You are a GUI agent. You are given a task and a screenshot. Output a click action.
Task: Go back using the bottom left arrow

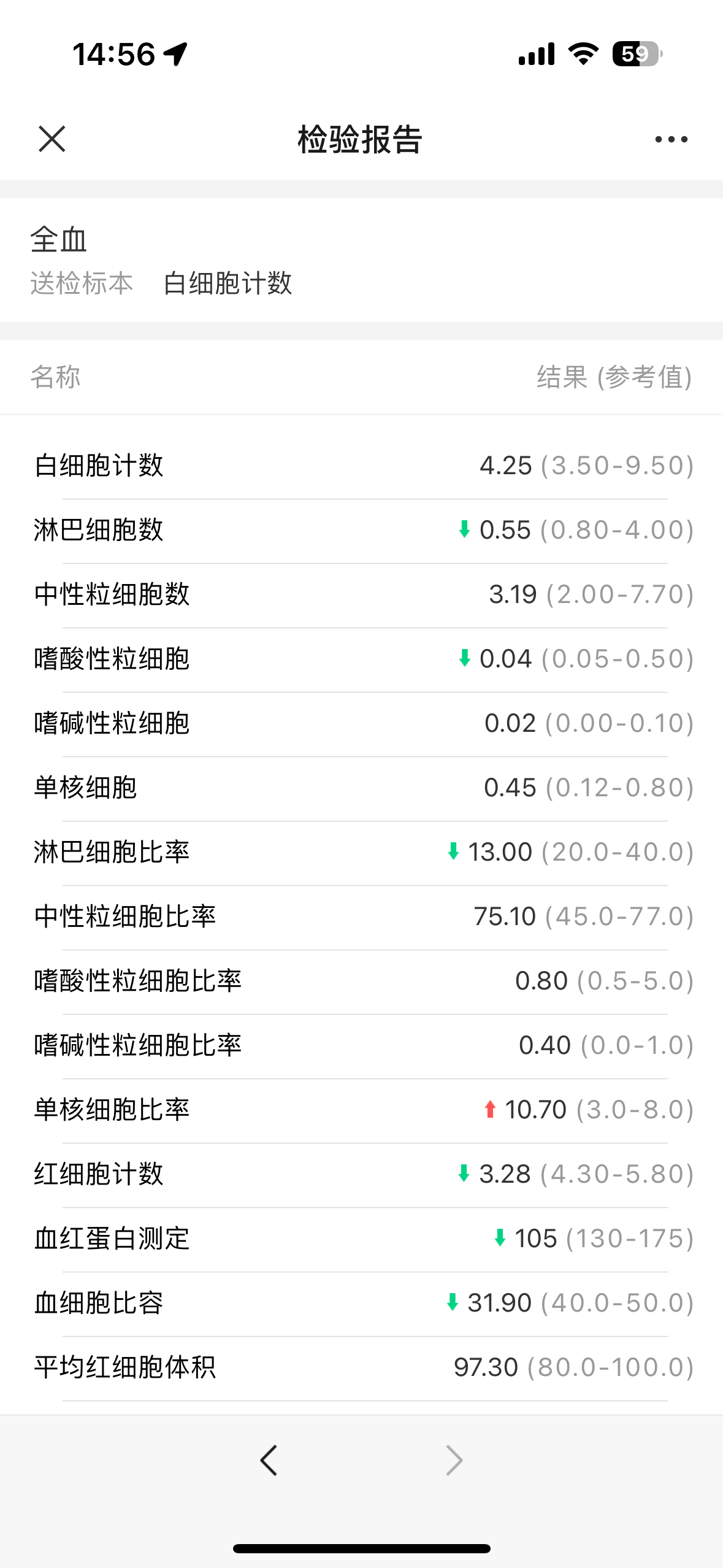point(269,1460)
